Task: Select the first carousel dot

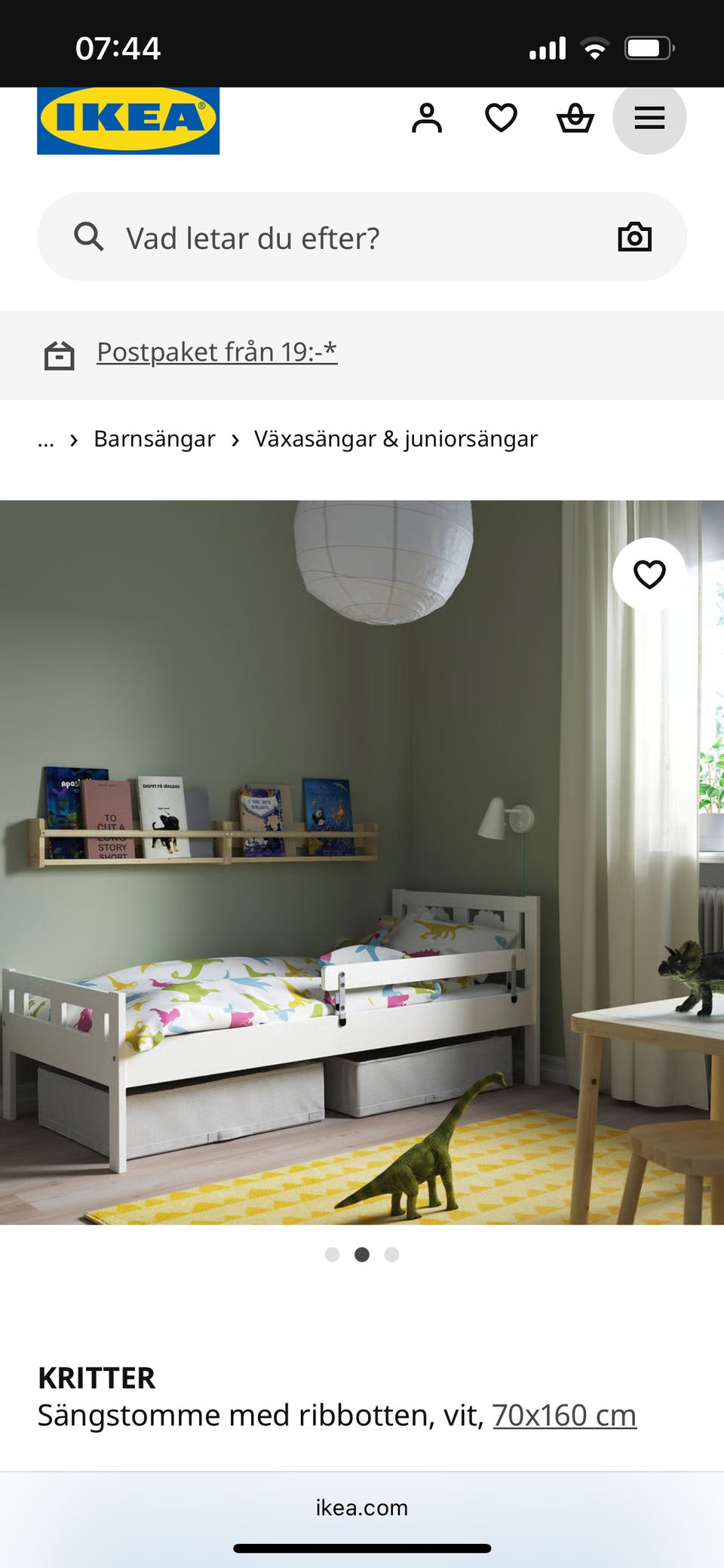Action: pos(333,1255)
